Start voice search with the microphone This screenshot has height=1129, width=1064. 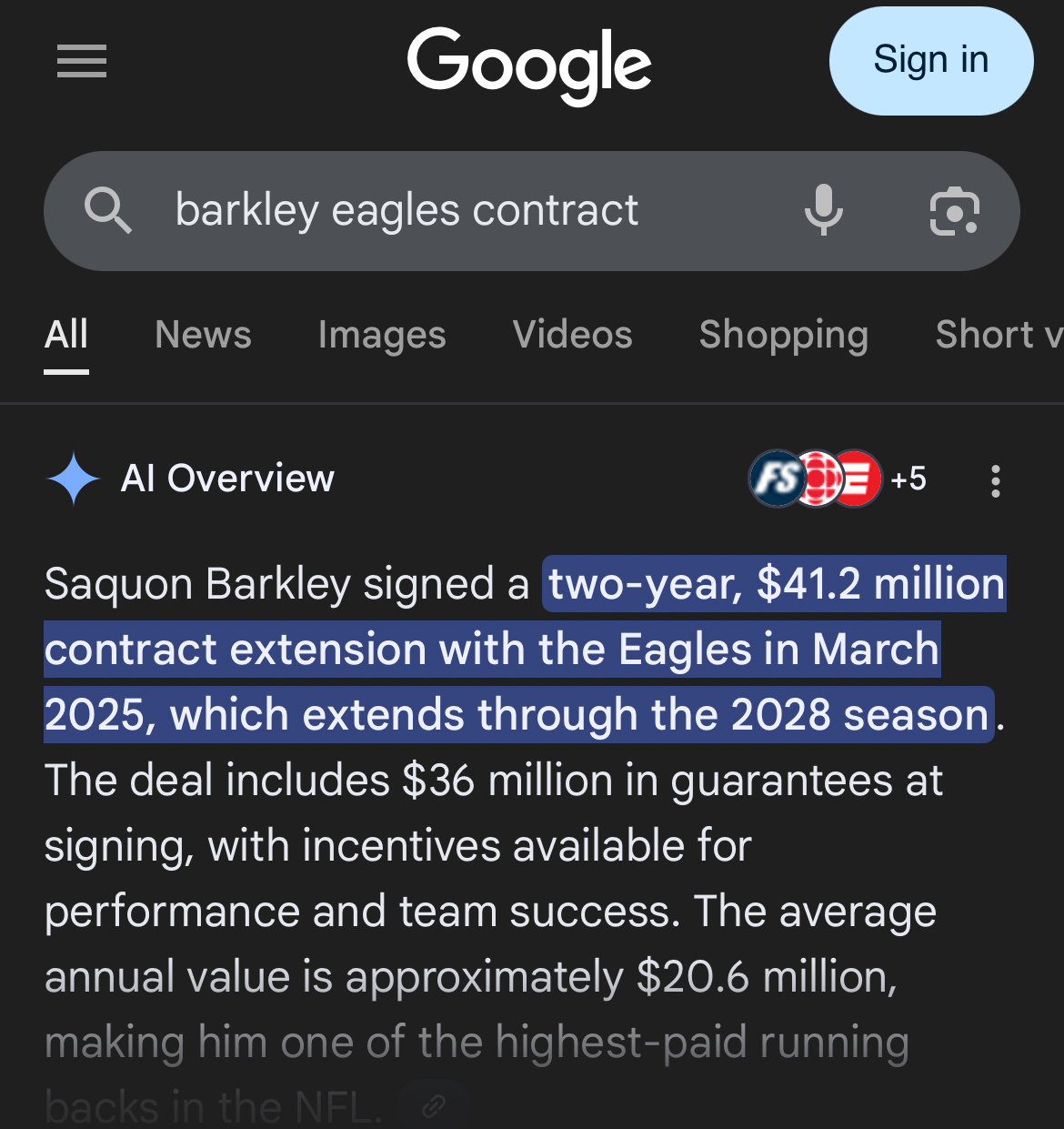point(824,210)
